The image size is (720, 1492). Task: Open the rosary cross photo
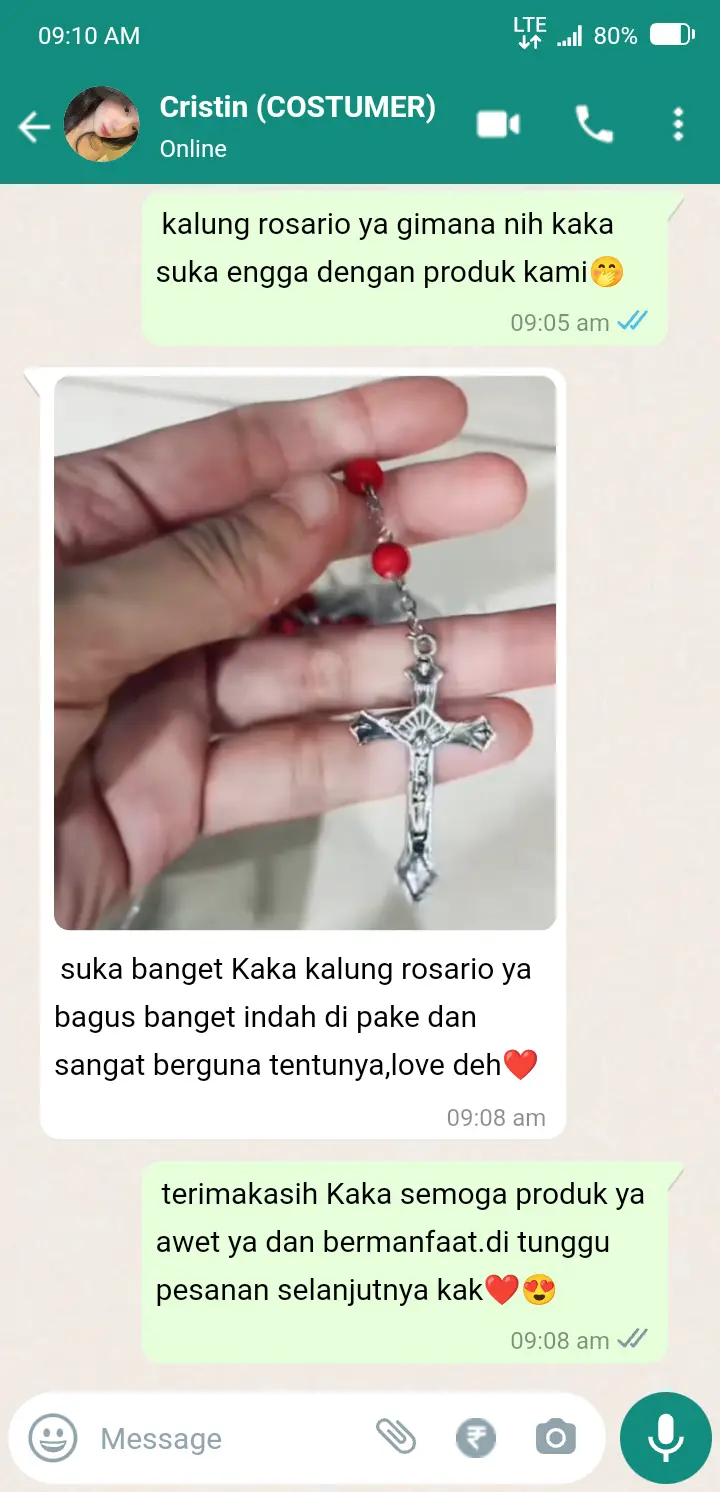[304, 652]
